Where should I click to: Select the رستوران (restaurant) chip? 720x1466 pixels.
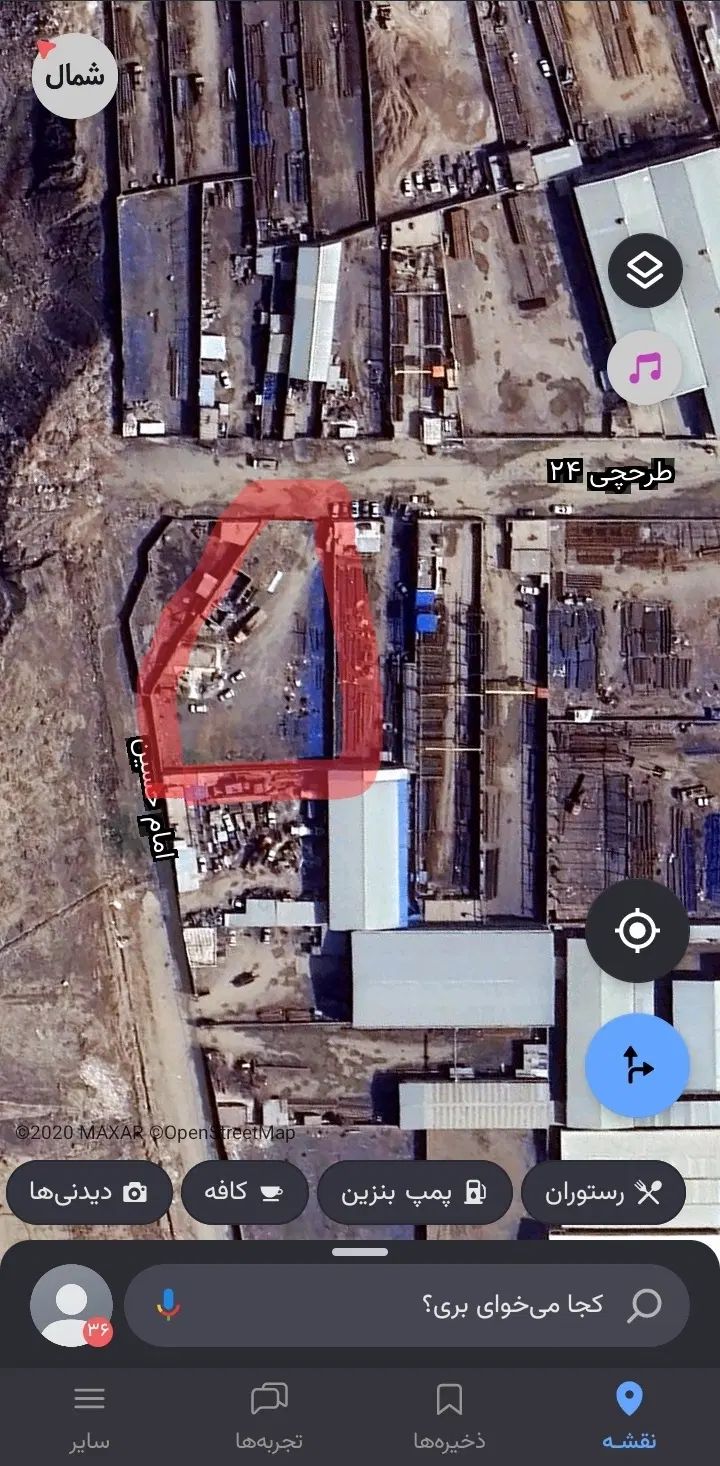pyautogui.click(x=603, y=1193)
